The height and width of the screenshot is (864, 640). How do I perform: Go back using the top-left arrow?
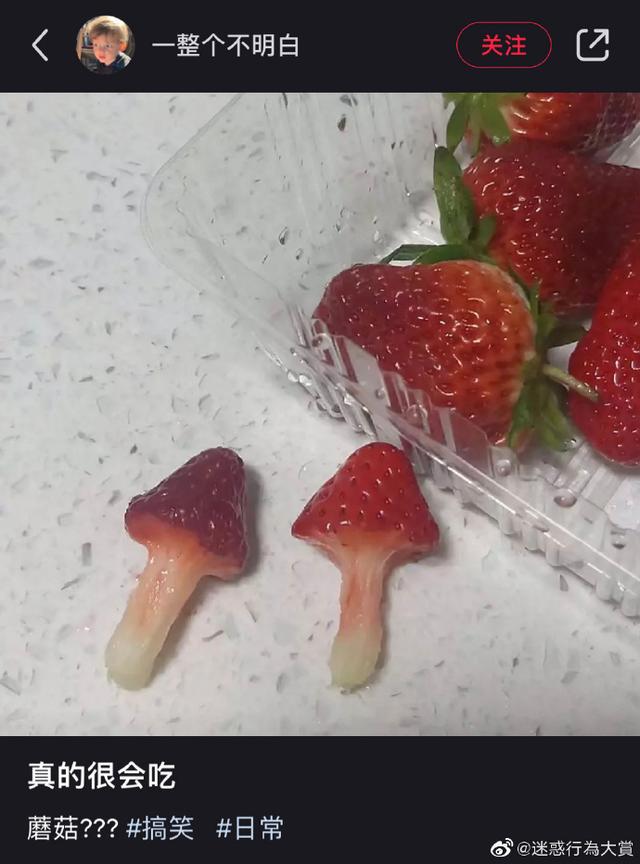[40, 45]
